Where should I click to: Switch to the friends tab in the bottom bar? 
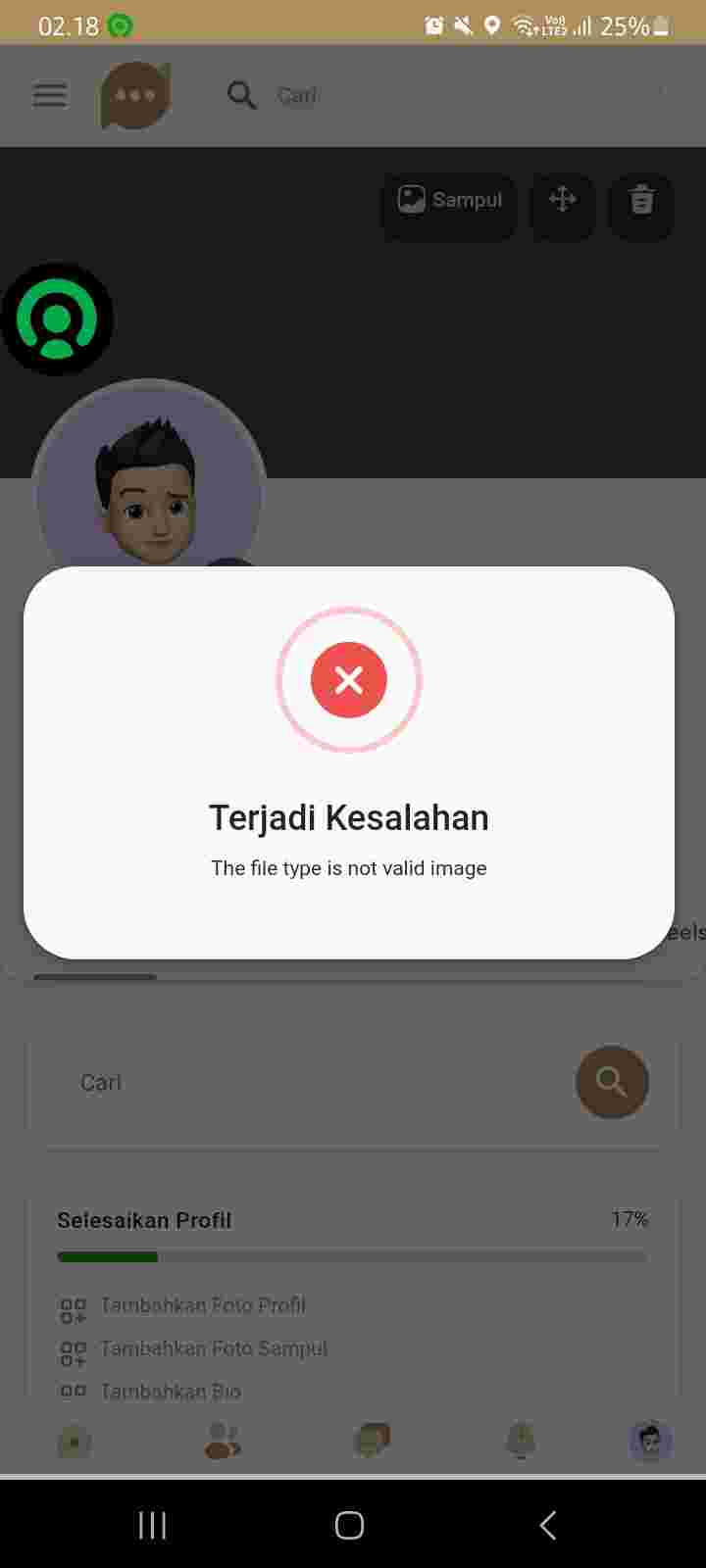(223, 1441)
